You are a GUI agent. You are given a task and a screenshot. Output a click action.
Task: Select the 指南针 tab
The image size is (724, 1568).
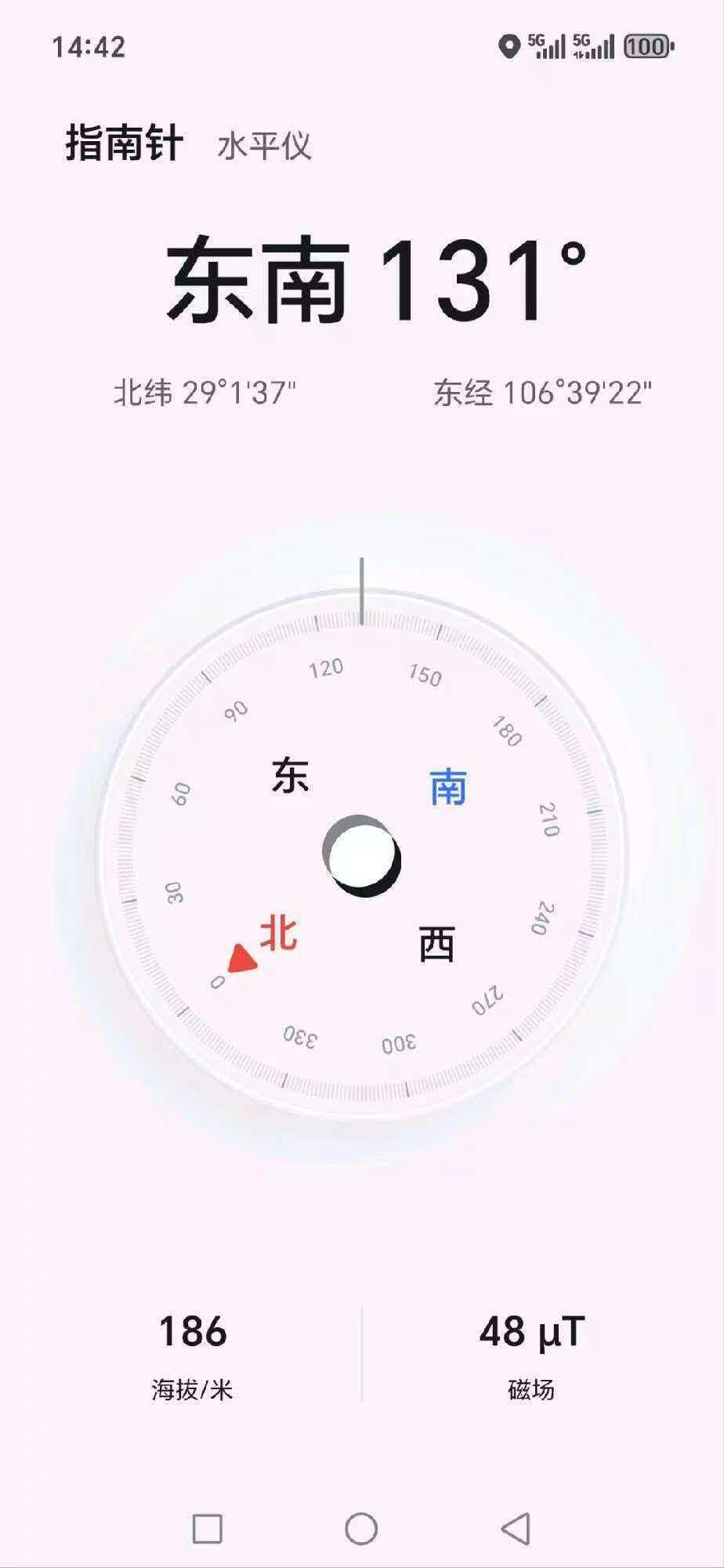[124, 143]
